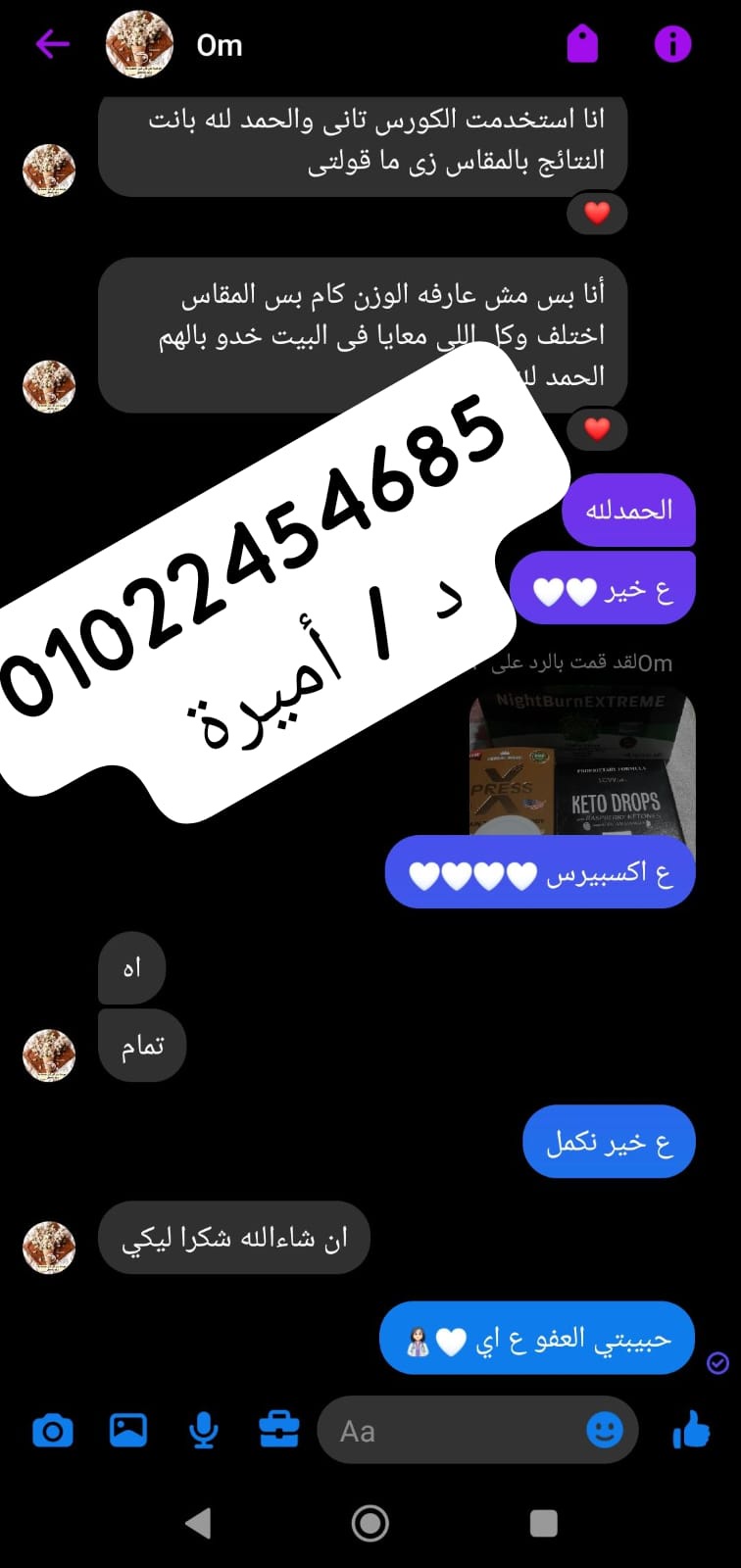Open the gallery image picker
This screenshot has height=1568, width=741.
pos(128,1431)
